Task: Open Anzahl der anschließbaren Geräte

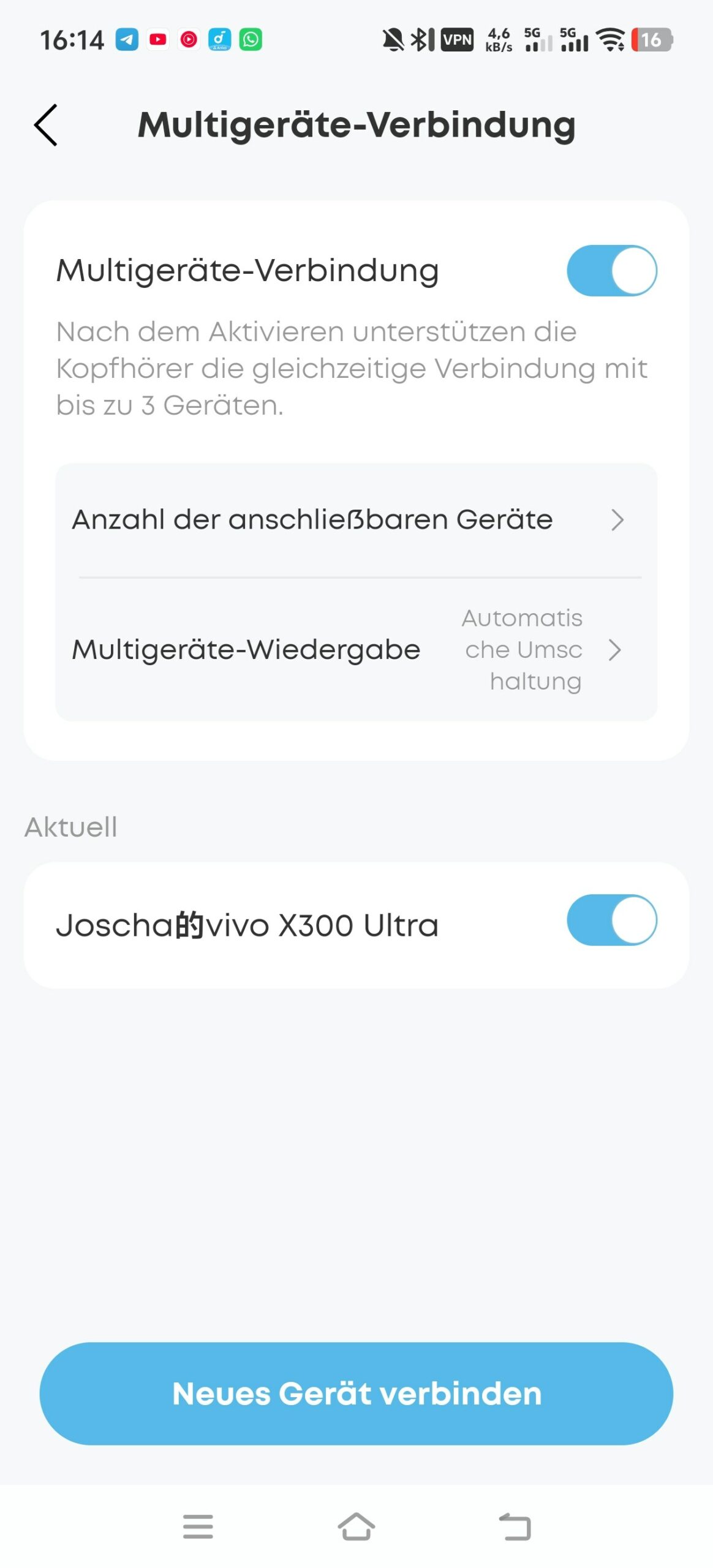Action: pos(356,520)
